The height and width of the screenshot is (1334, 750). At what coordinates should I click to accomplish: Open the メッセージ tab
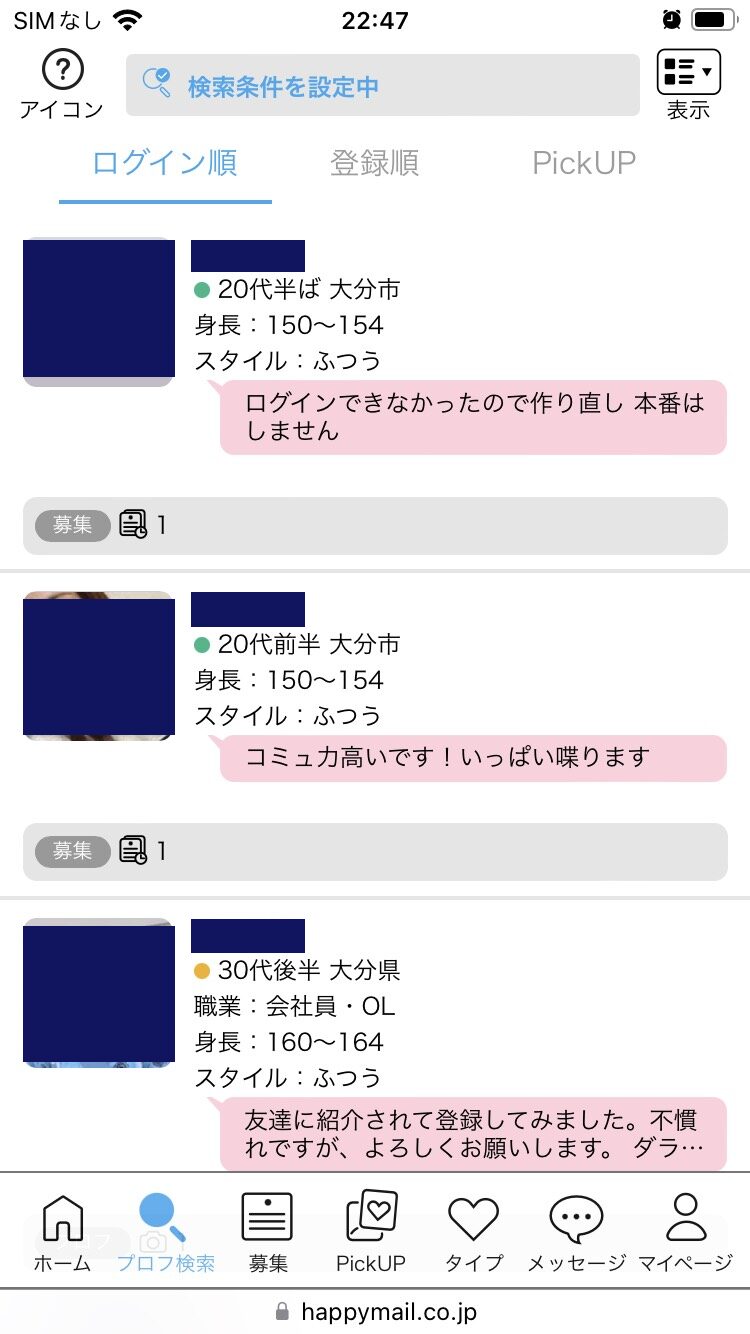[x=577, y=1232]
